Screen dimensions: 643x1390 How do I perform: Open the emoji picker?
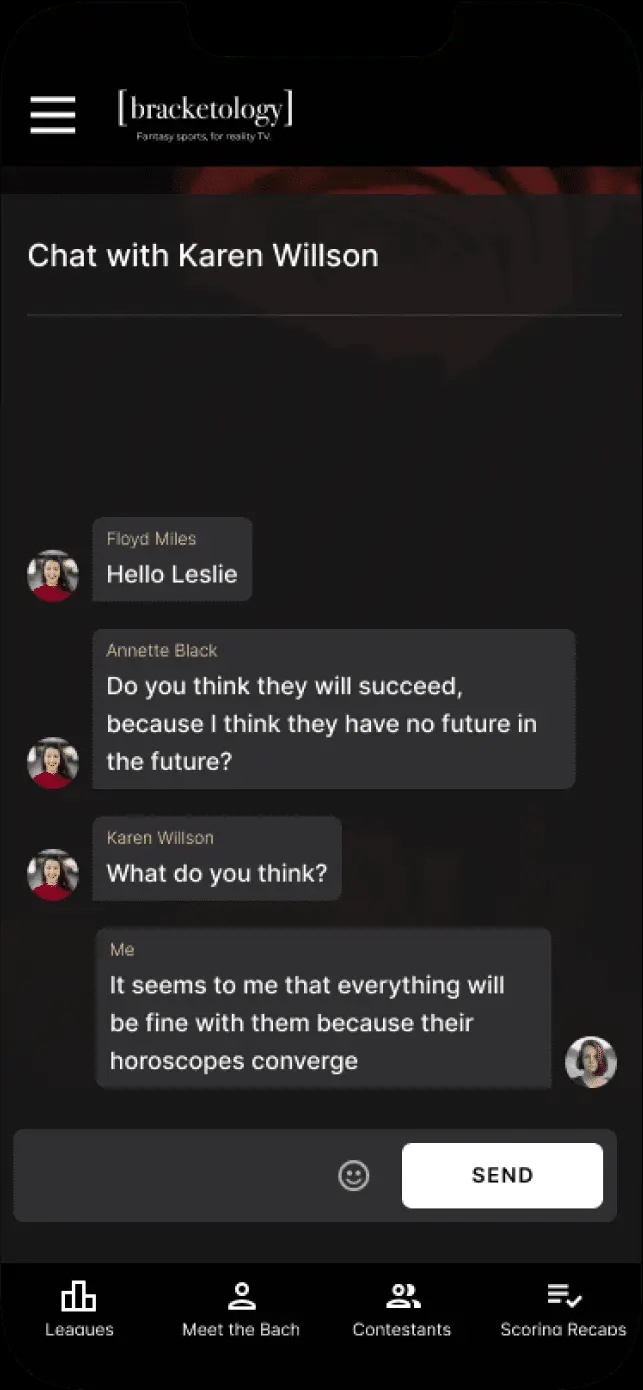click(353, 1175)
